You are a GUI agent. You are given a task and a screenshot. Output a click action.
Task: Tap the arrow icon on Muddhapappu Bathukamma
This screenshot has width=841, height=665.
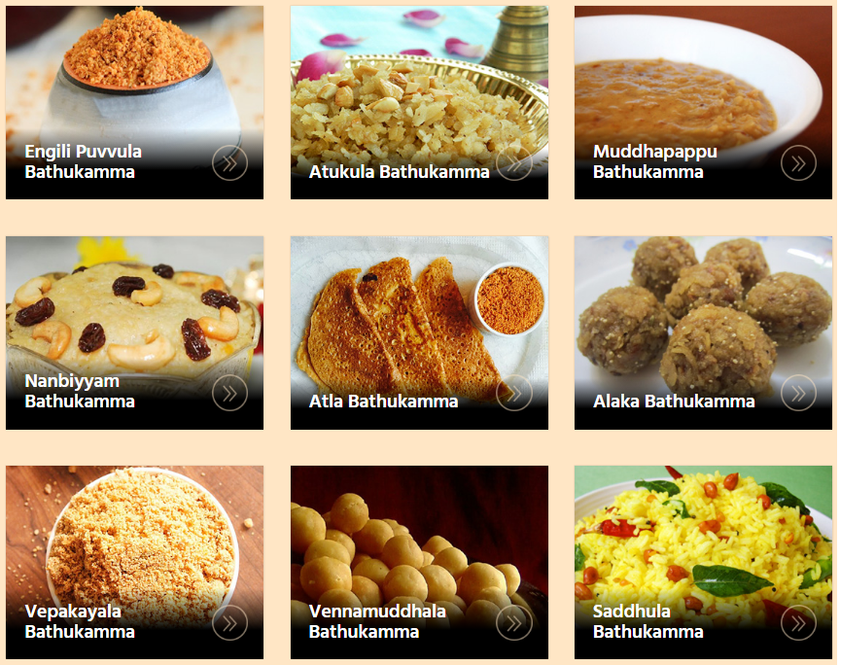point(798,163)
